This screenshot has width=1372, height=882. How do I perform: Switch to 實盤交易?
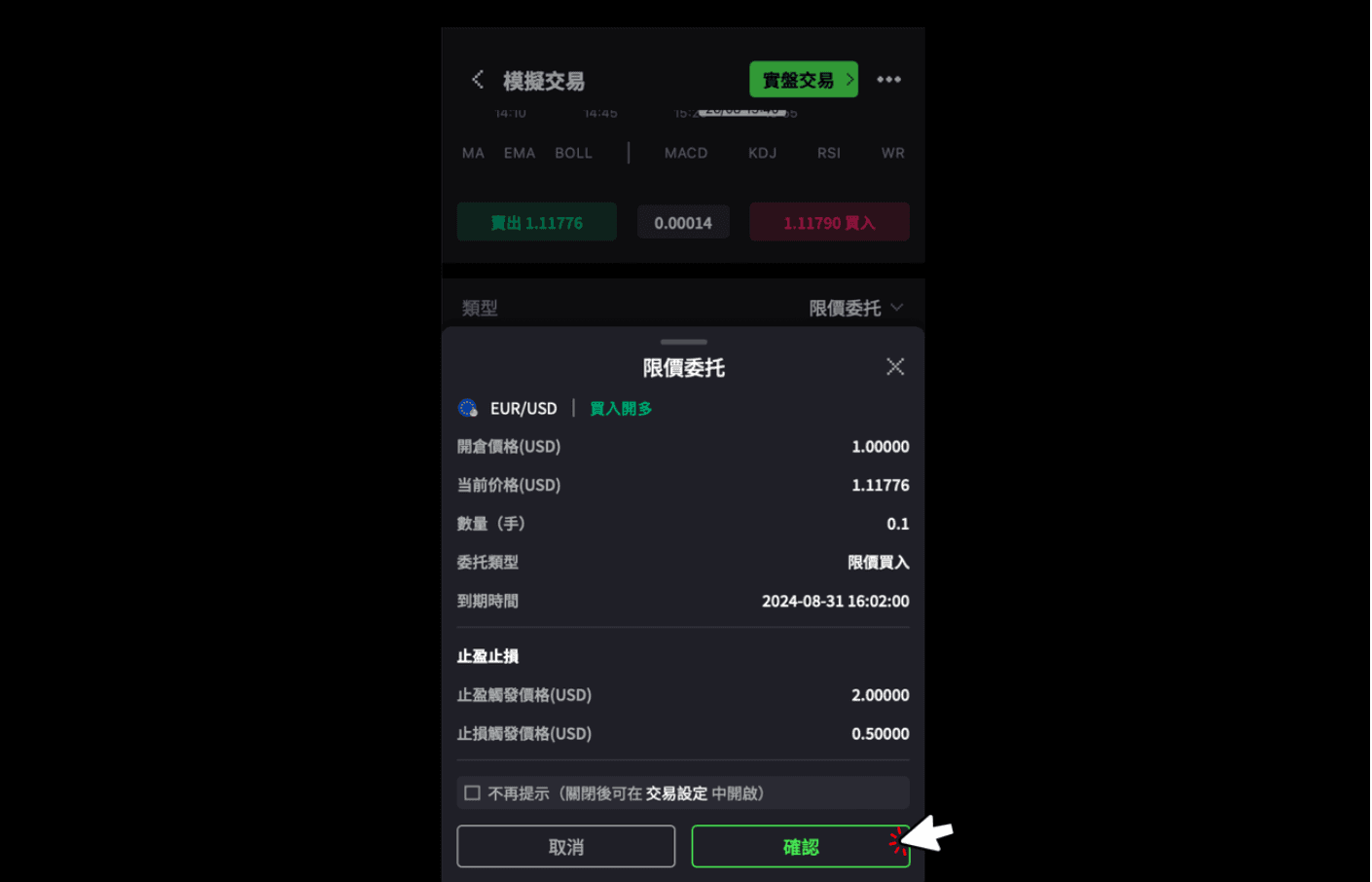(803, 80)
